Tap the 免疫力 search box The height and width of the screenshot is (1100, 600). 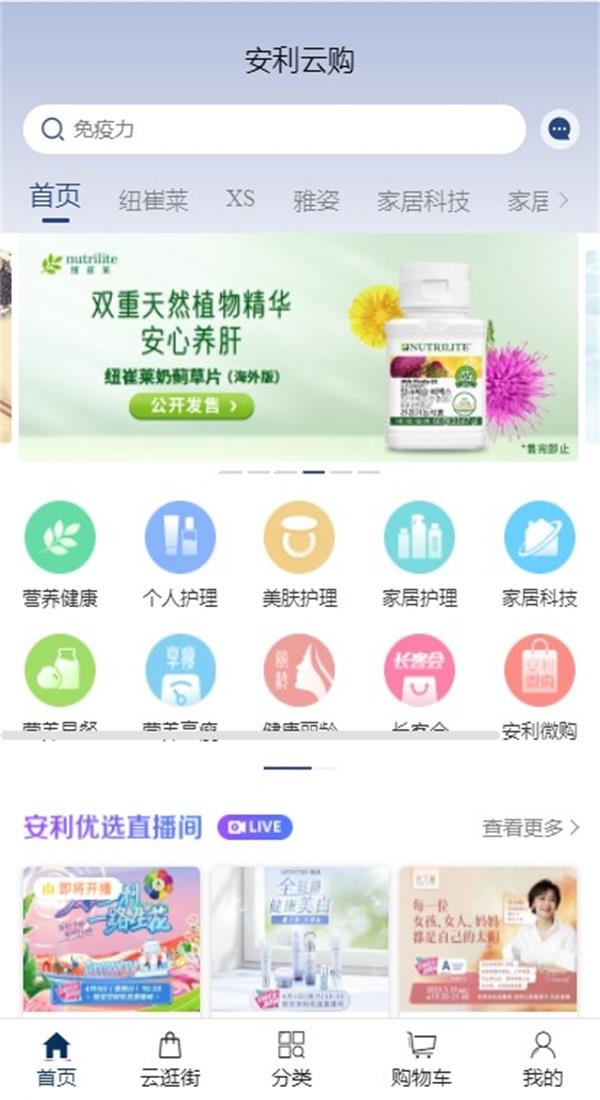273,130
